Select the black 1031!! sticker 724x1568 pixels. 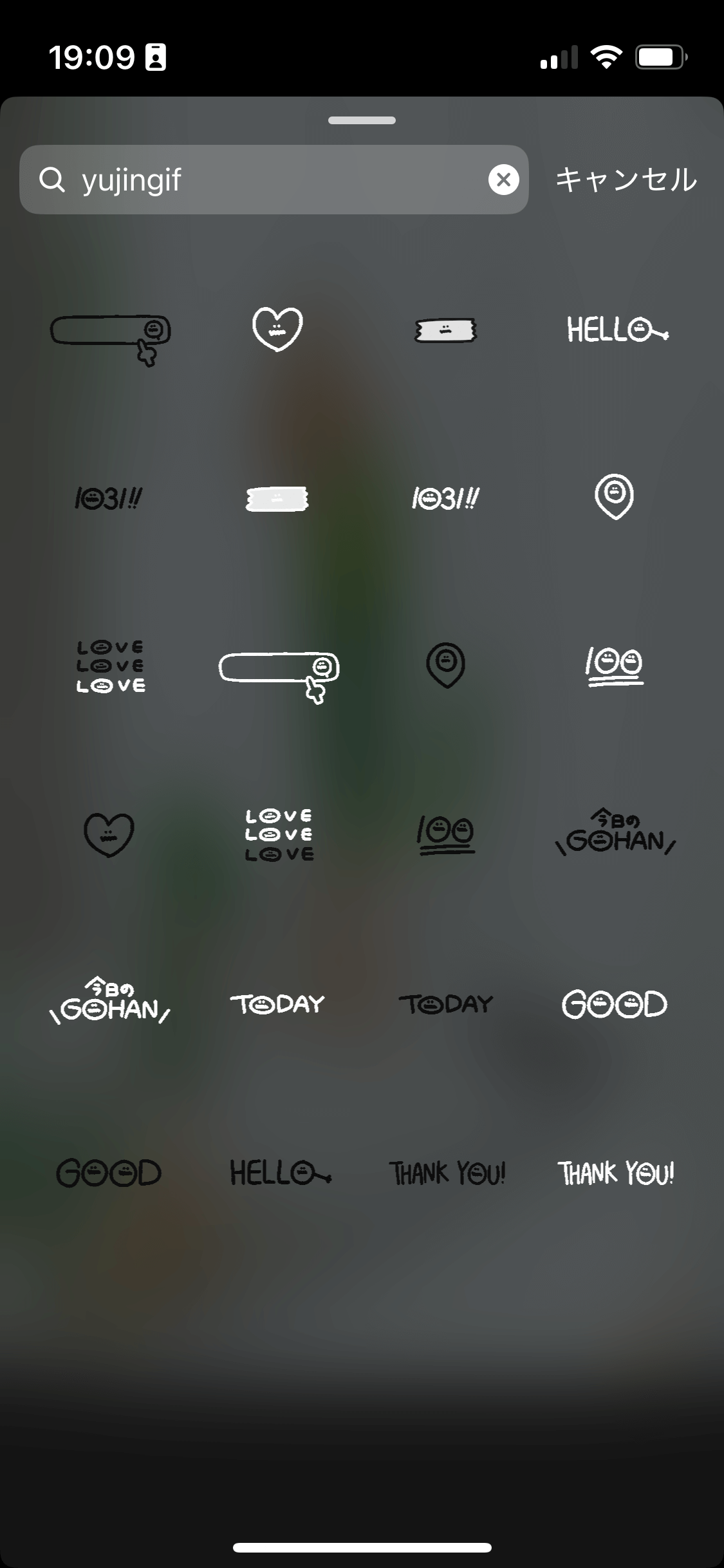pyautogui.click(x=111, y=499)
